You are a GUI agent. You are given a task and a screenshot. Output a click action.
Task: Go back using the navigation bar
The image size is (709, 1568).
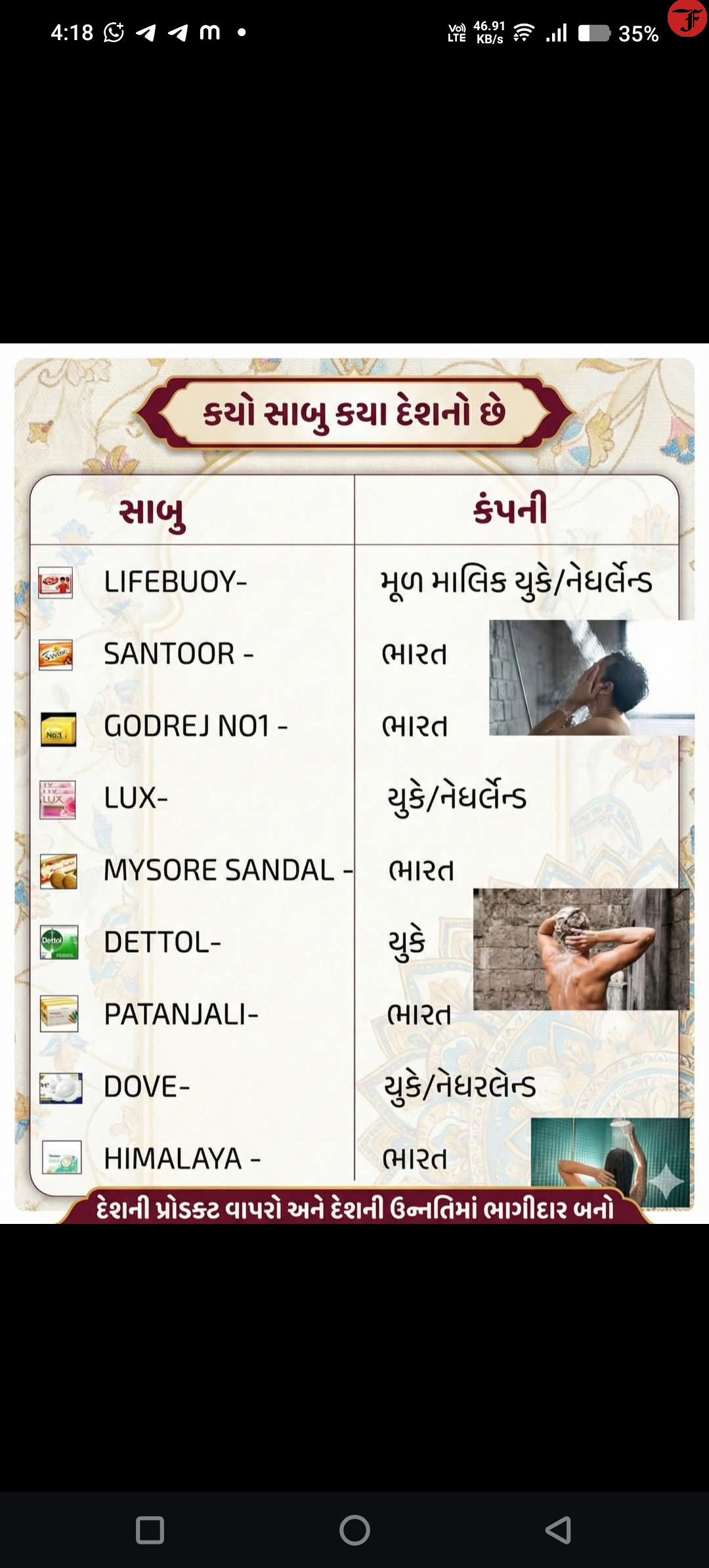(x=558, y=1530)
